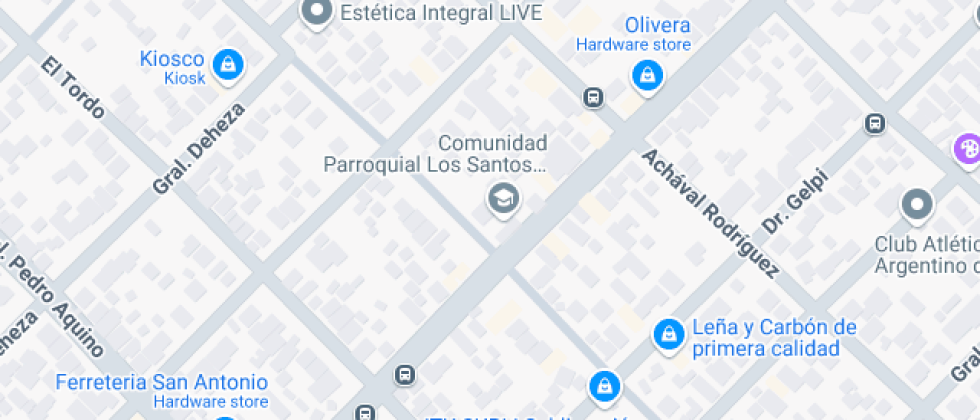Select the Club Atlético Argentino marker

click(916, 206)
